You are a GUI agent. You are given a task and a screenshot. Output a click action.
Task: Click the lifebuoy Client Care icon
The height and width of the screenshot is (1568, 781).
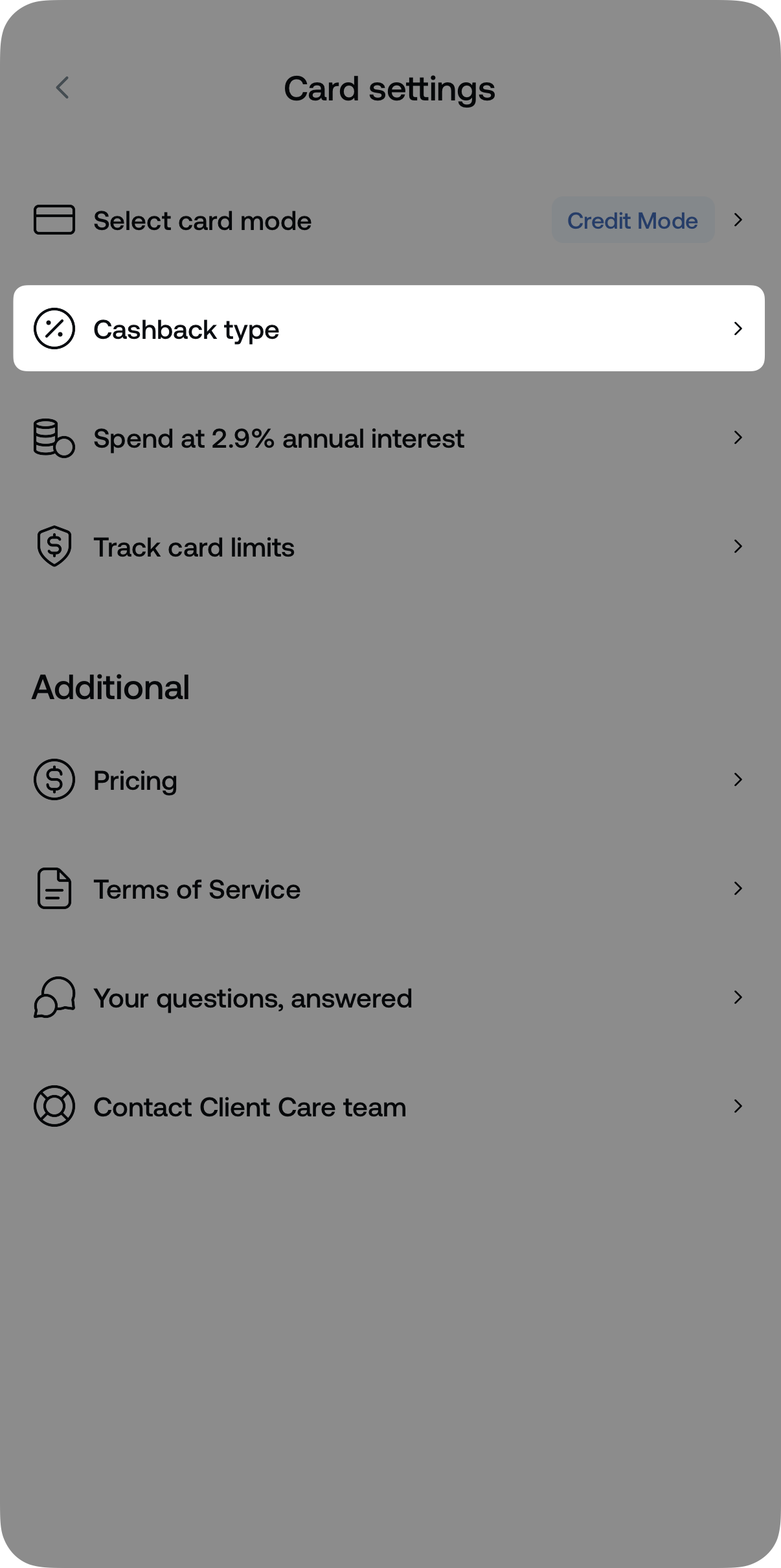point(54,1106)
